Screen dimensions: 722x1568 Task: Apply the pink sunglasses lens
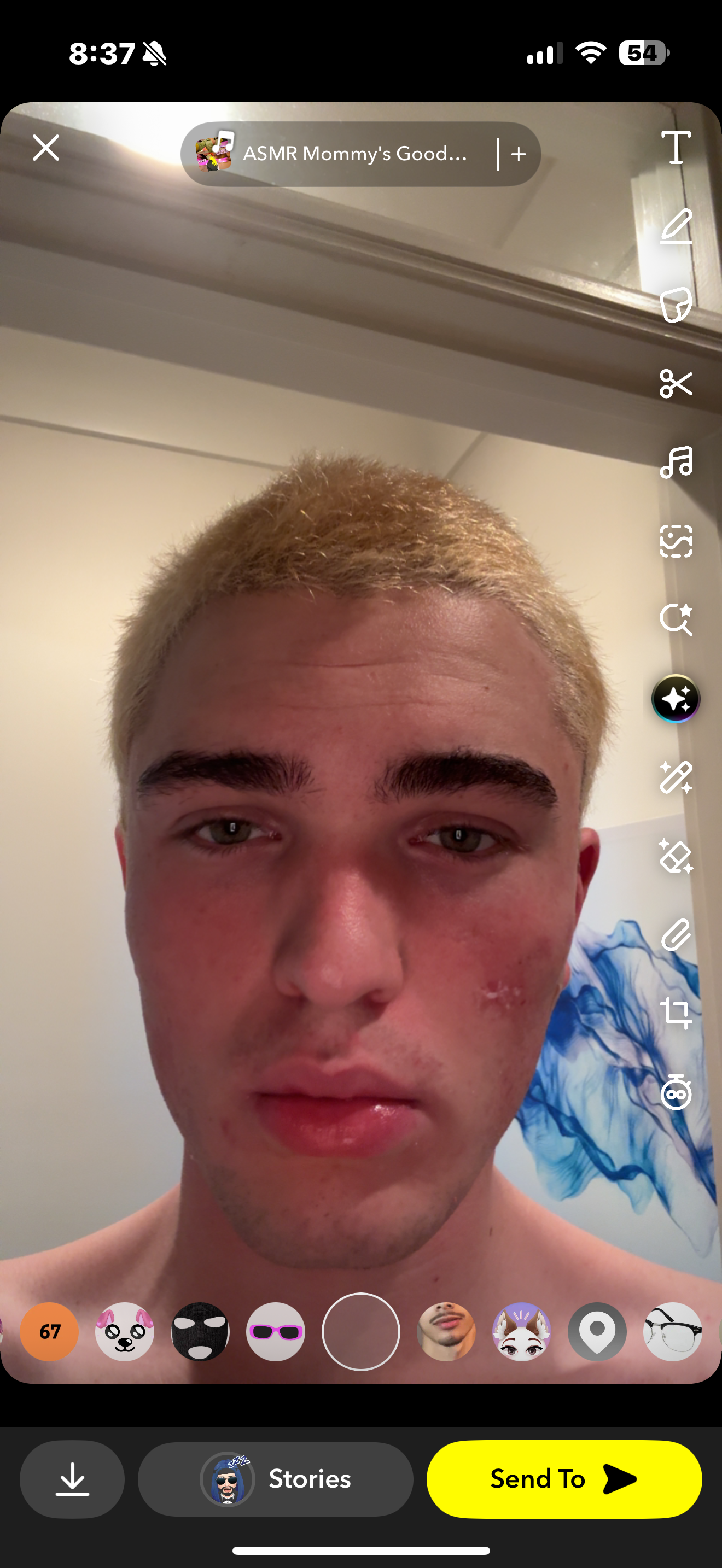tap(276, 1332)
